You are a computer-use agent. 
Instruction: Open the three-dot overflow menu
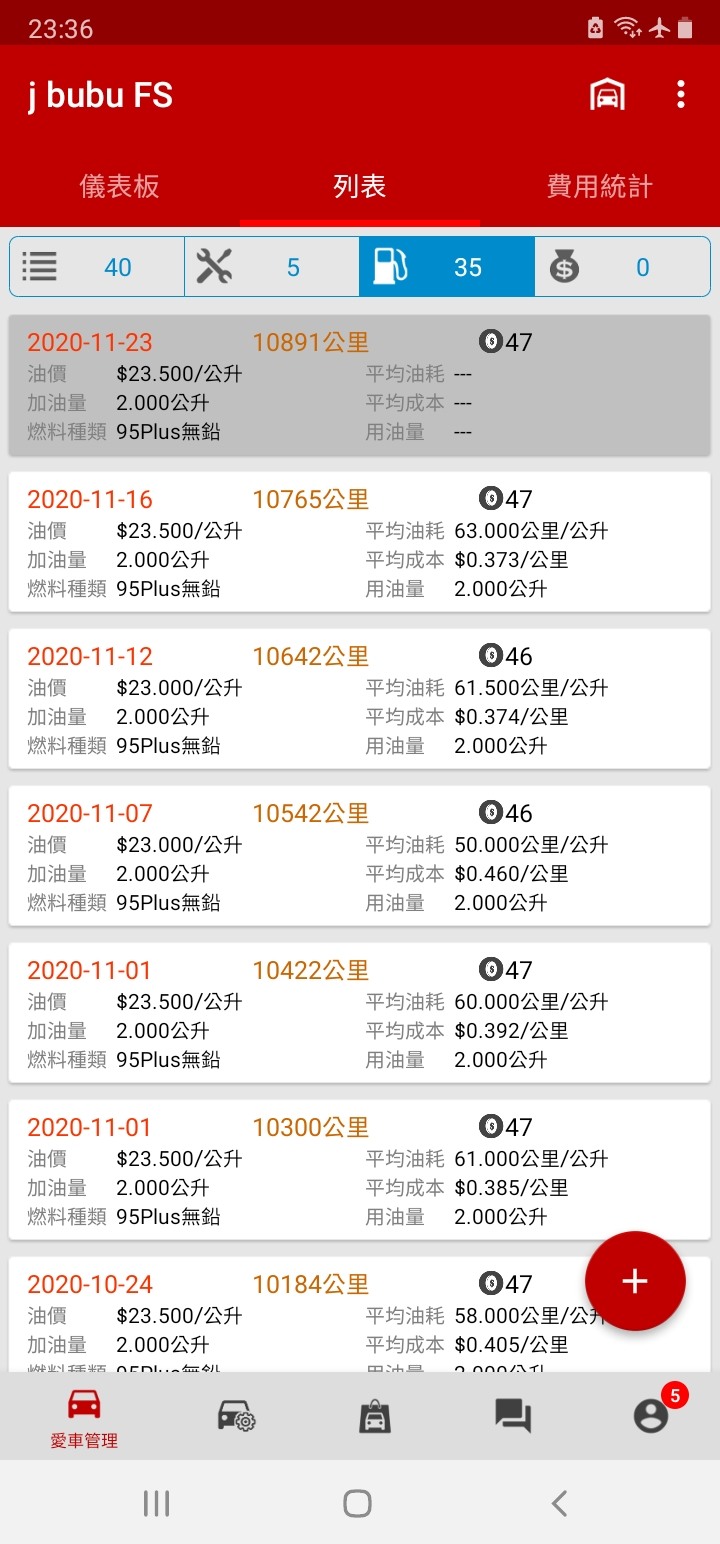point(681,96)
